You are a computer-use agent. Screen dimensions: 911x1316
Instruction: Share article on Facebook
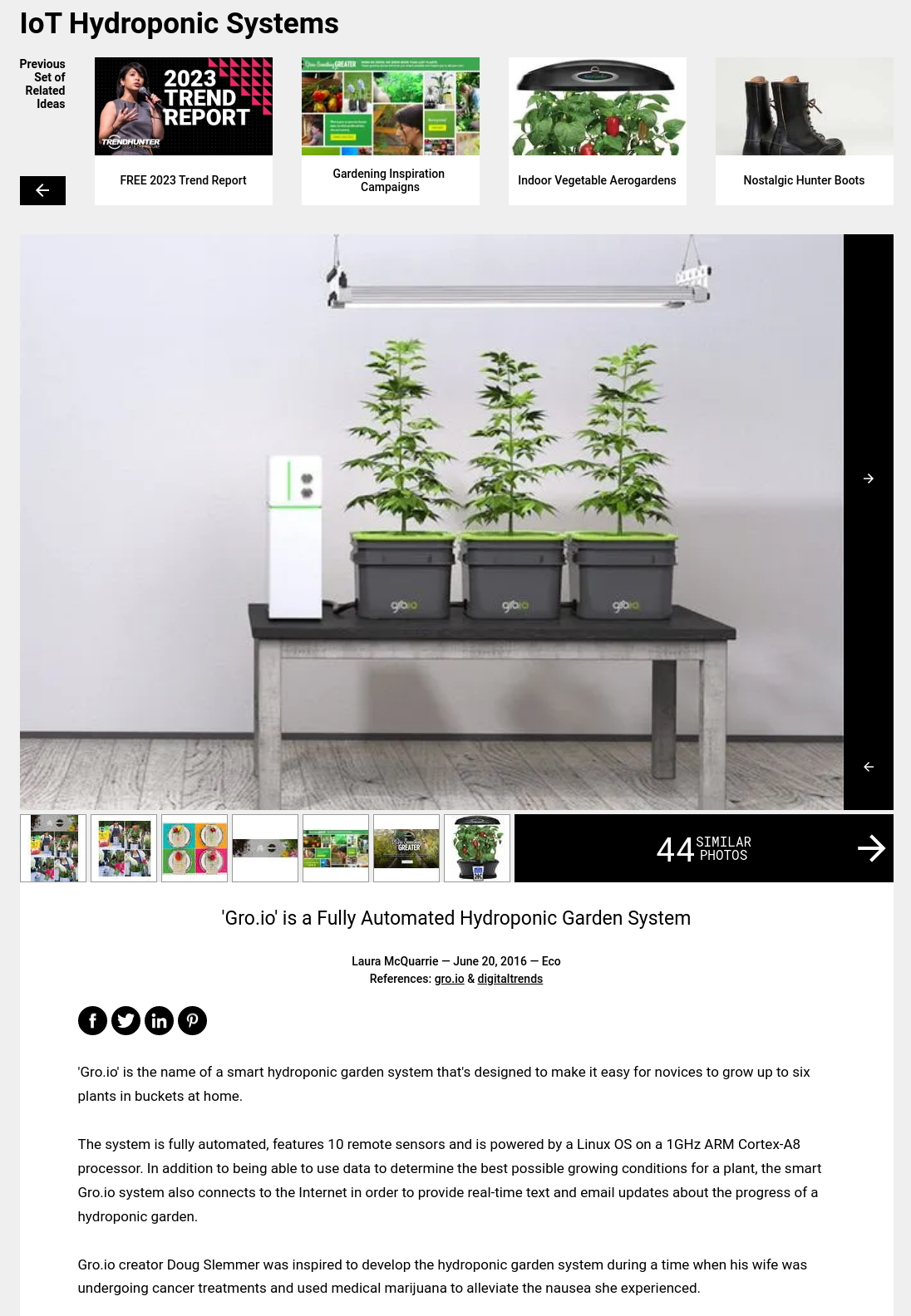(x=92, y=1020)
